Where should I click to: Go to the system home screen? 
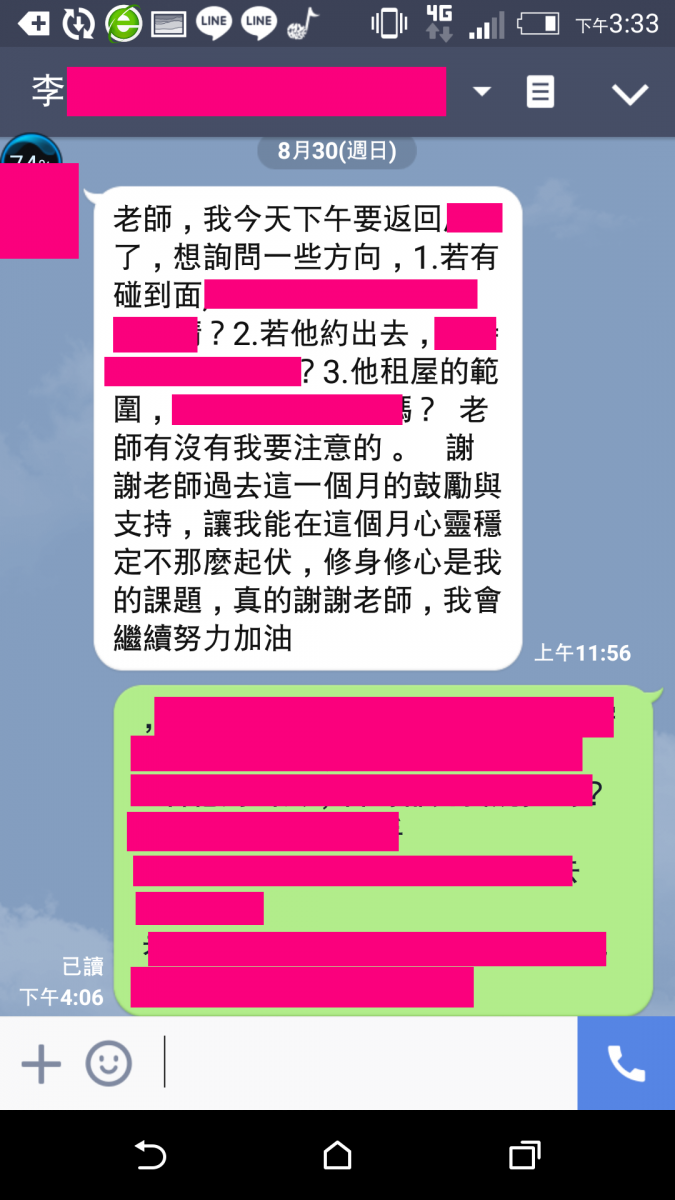pyautogui.click(x=338, y=1156)
